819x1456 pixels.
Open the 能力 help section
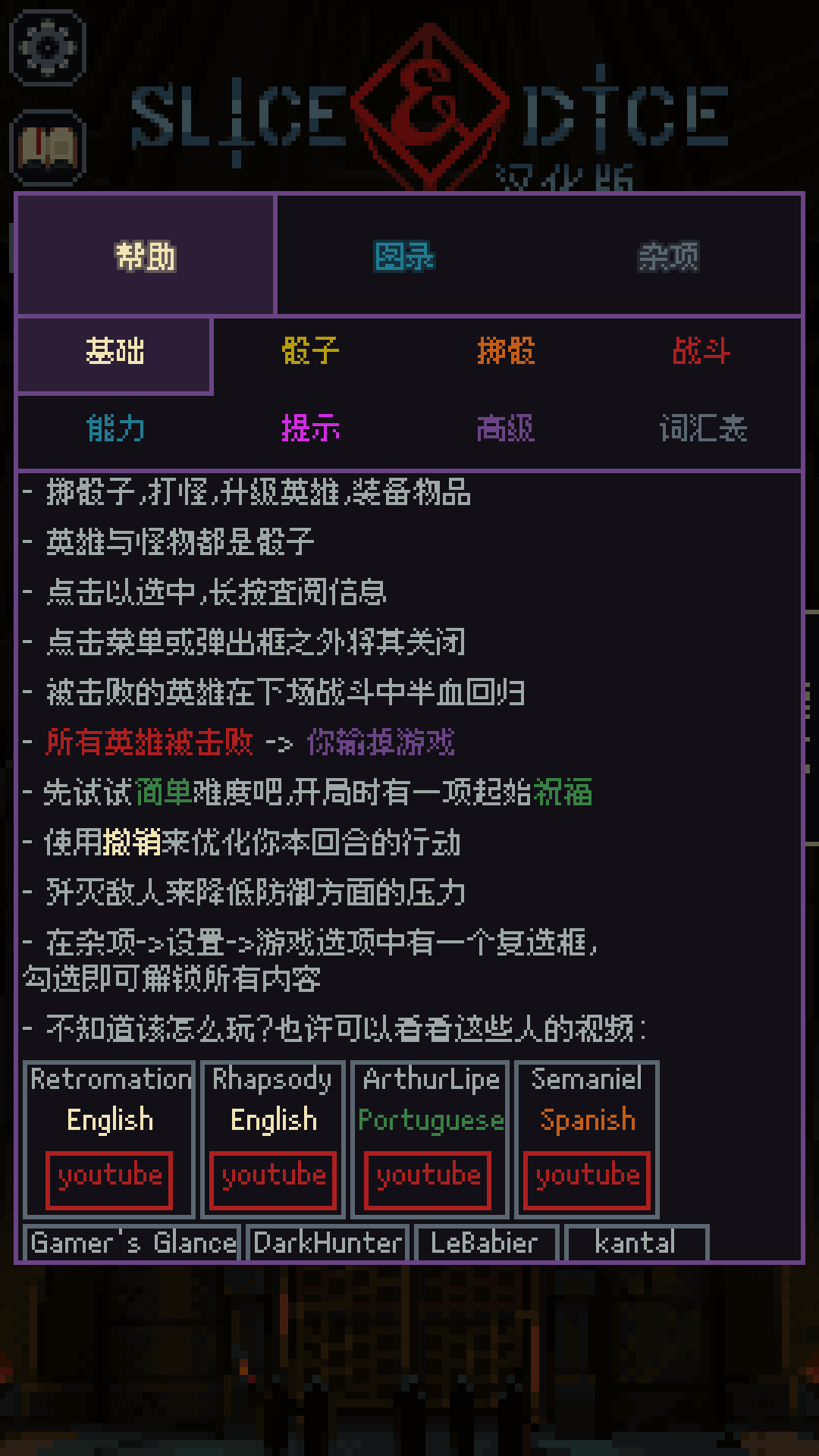115,428
